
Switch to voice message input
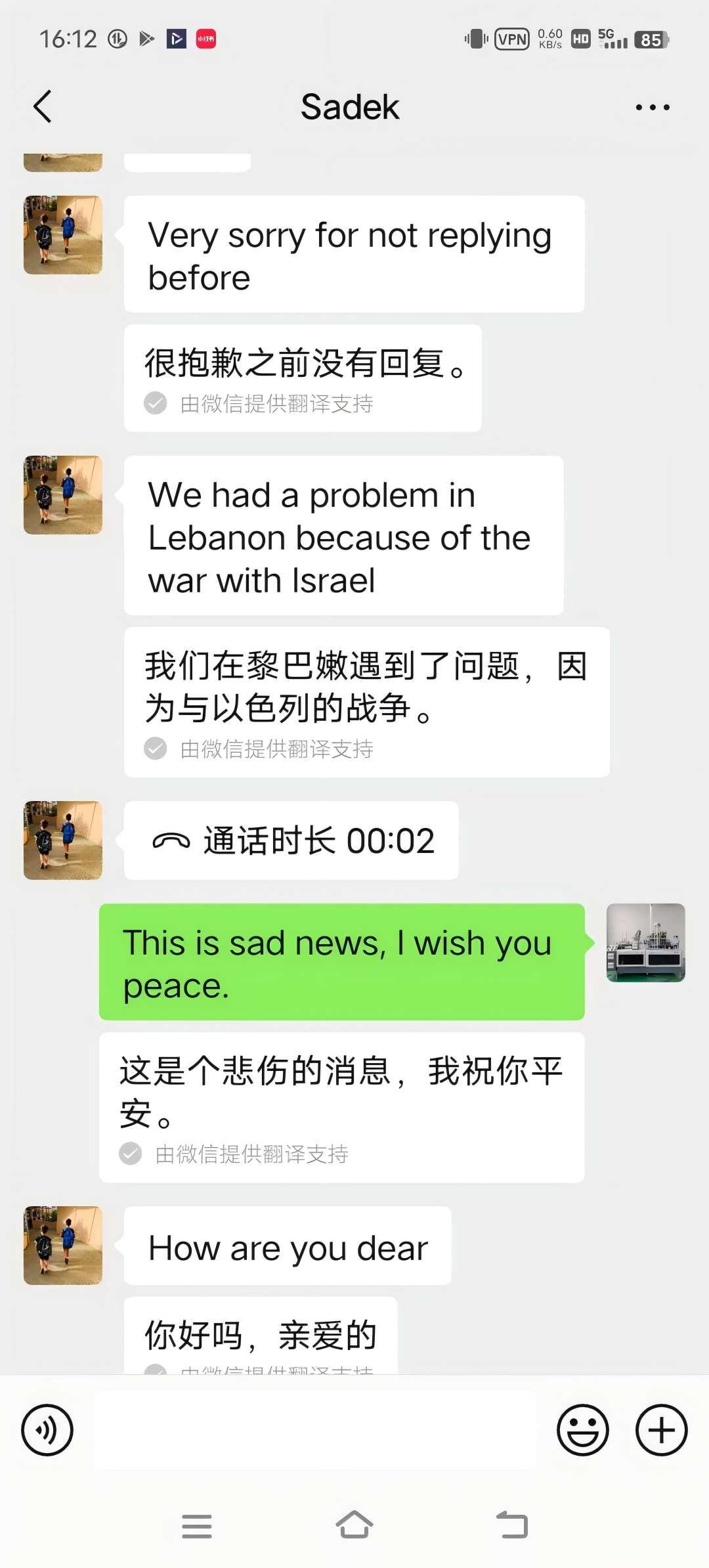(x=47, y=1429)
